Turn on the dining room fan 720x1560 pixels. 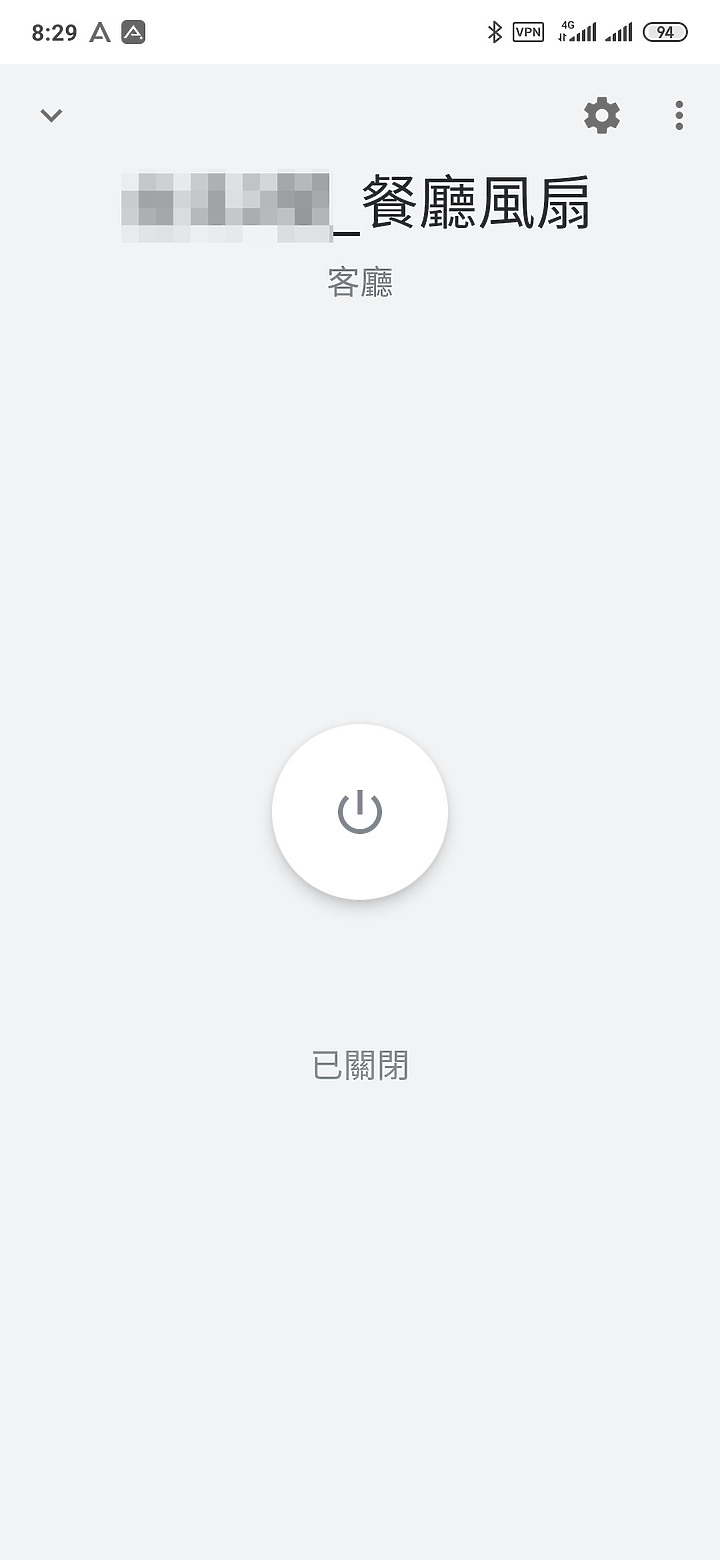360,812
